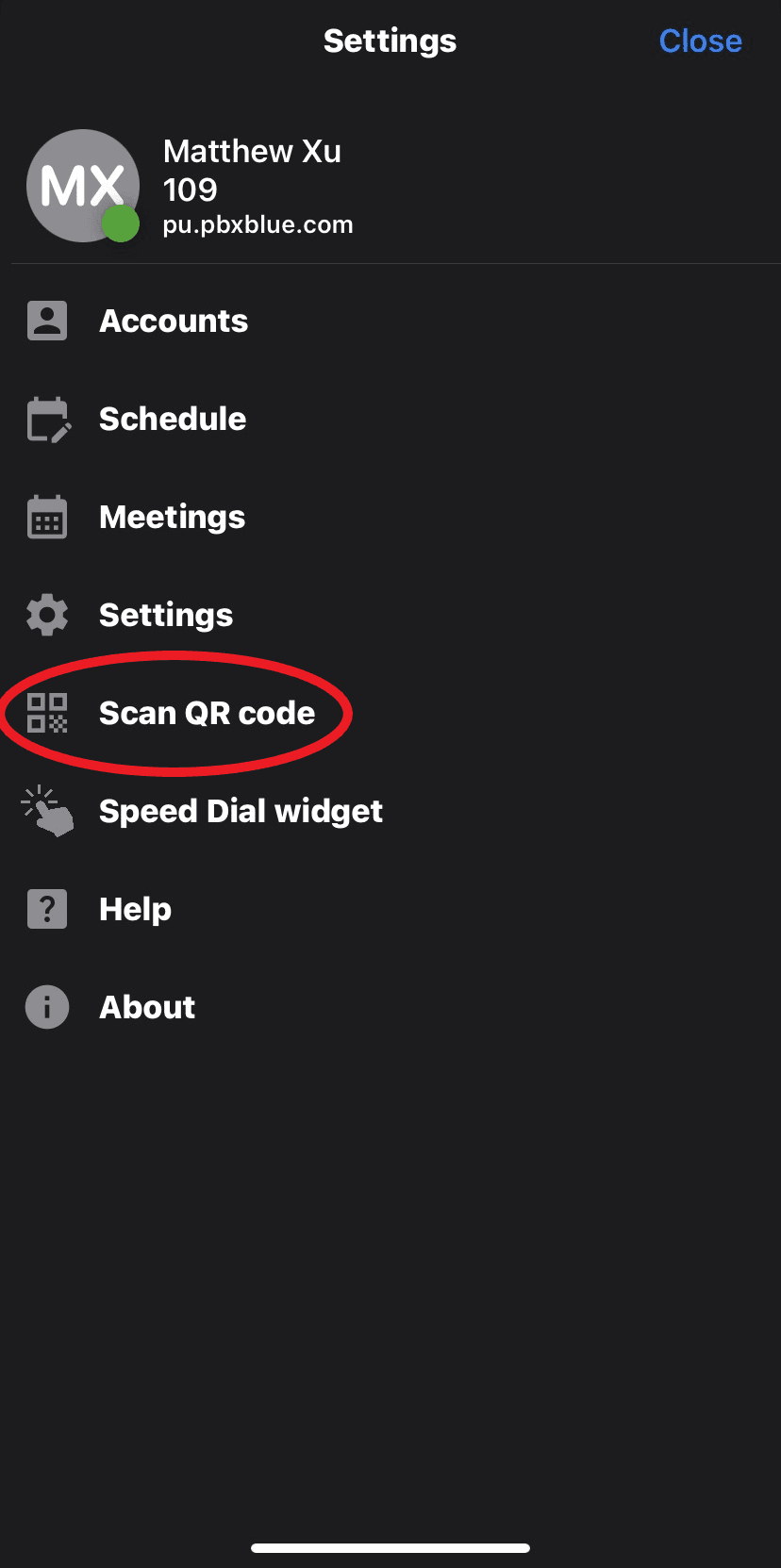Tap the account name Matthew Xu
This screenshot has height=1568, width=781.
pyautogui.click(x=252, y=151)
